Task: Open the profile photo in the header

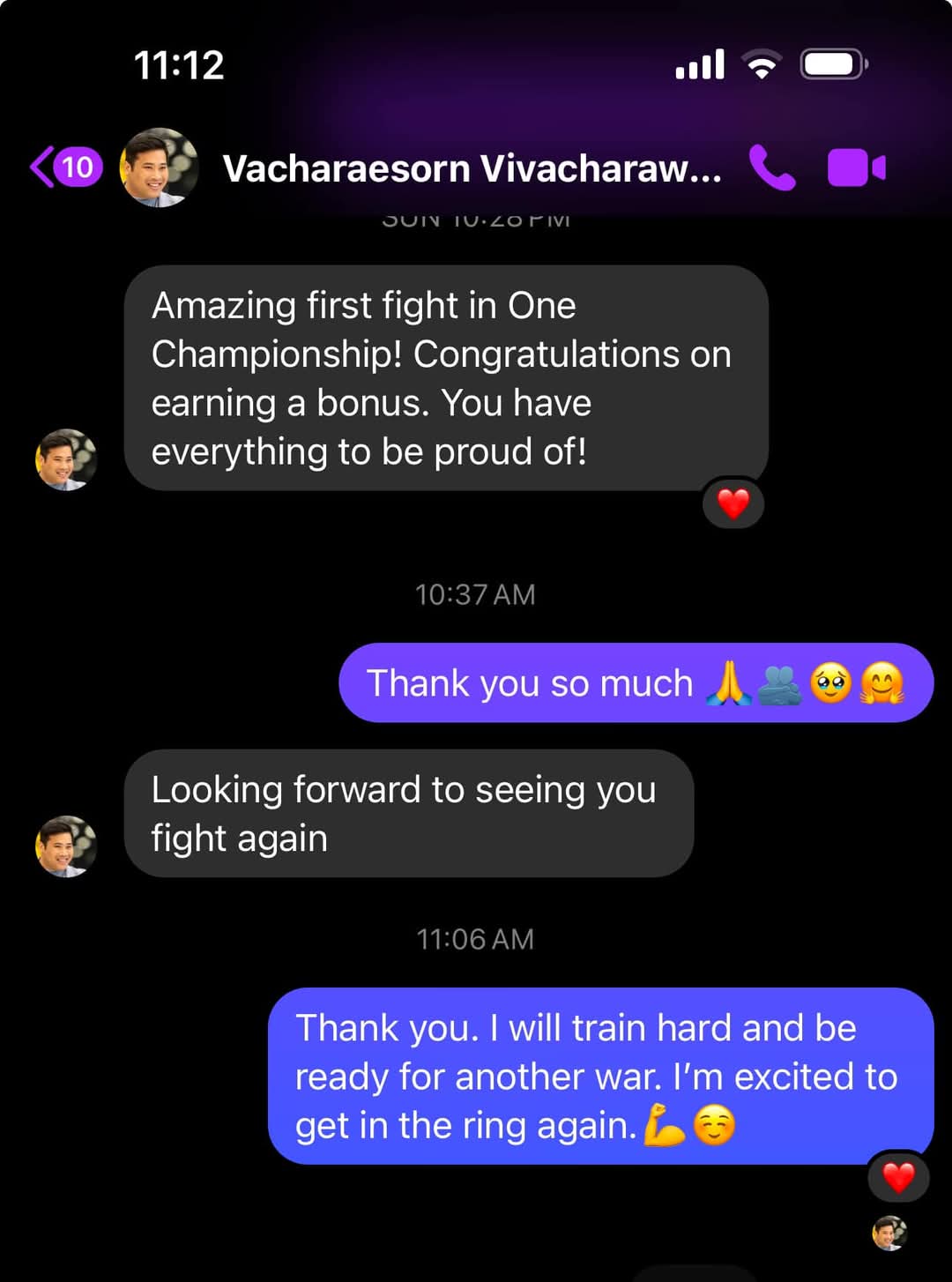Action: (160, 168)
